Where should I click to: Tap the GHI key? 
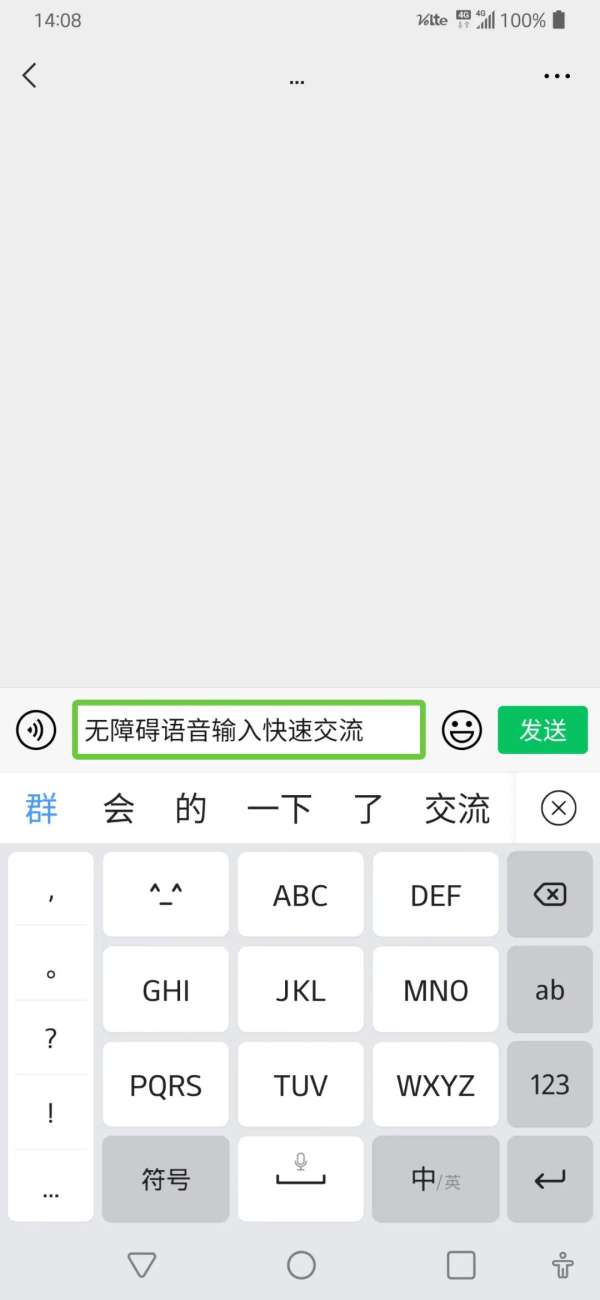[x=165, y=990]
